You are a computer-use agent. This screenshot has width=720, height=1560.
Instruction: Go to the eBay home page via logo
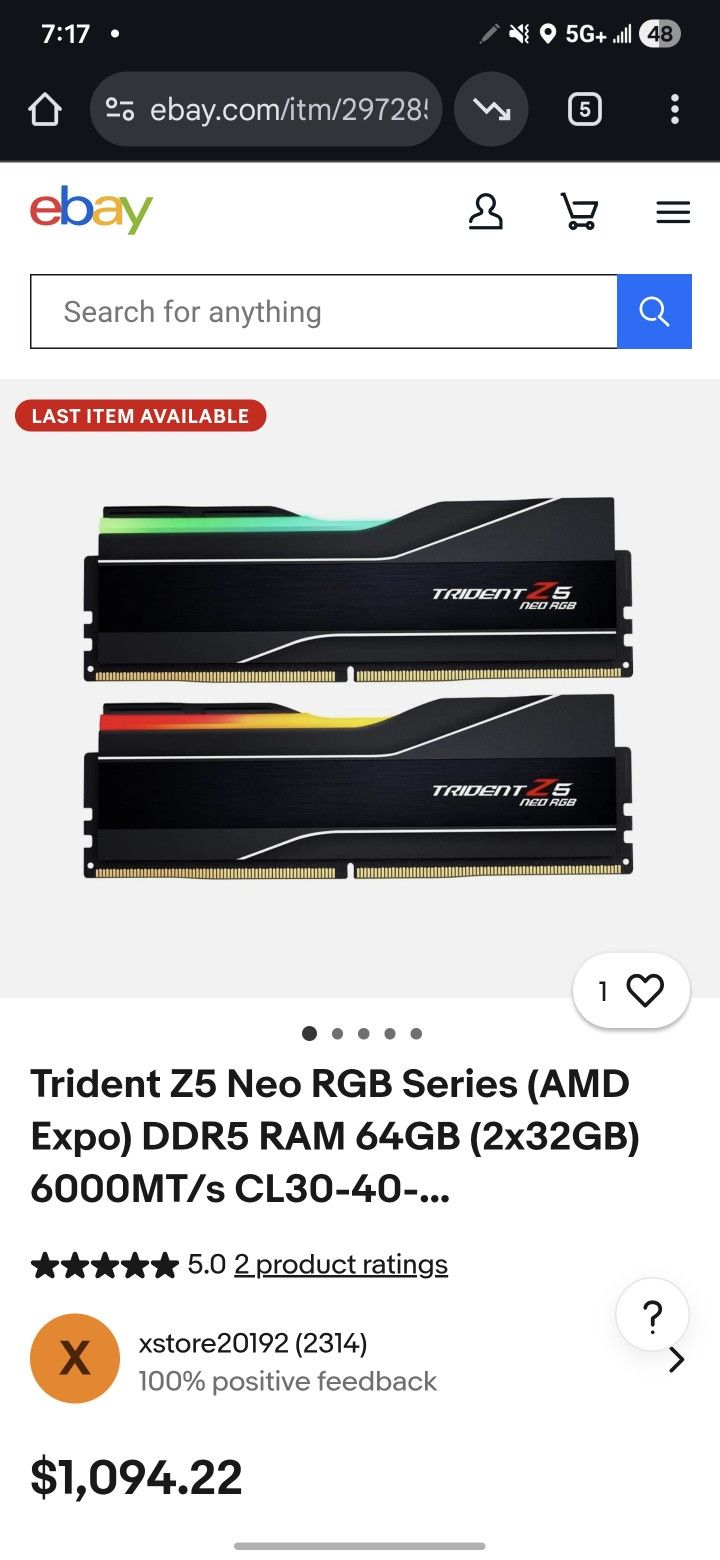[91, 210]
